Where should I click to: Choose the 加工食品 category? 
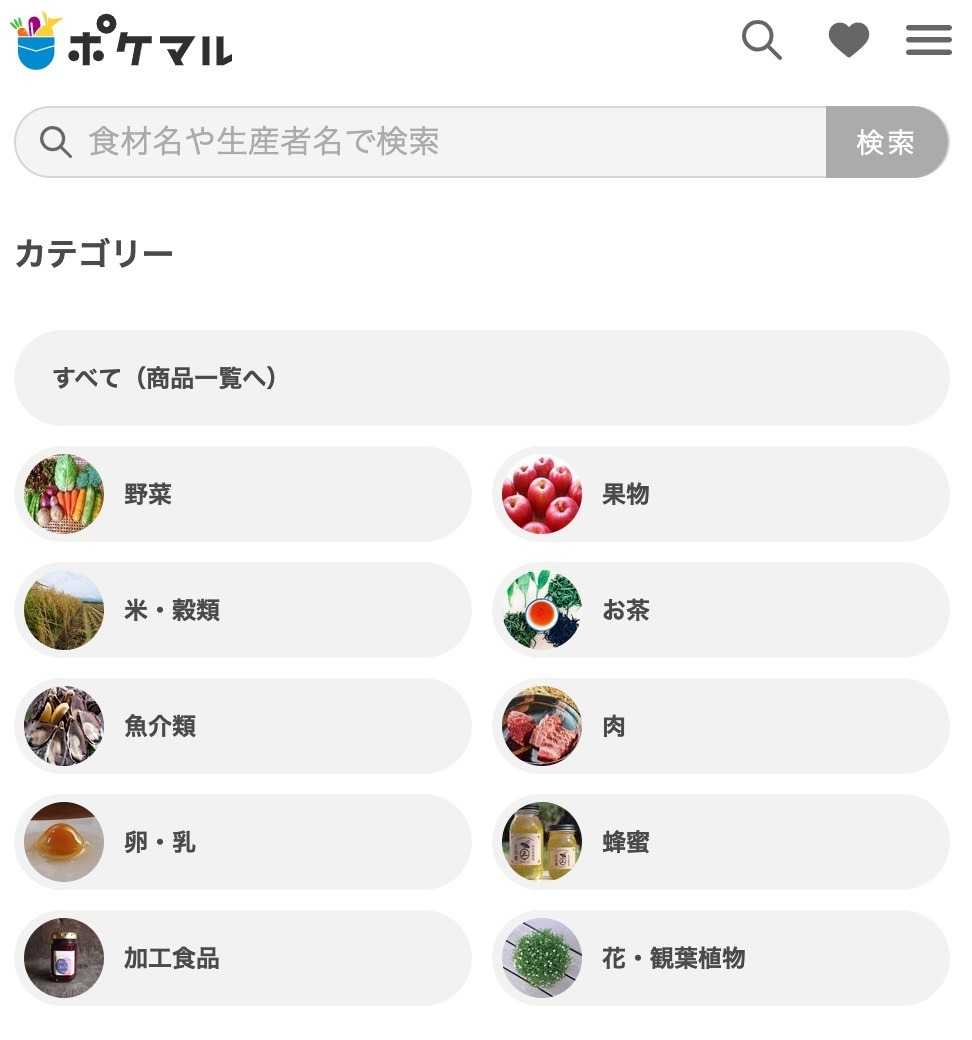(x=243, y=958)
